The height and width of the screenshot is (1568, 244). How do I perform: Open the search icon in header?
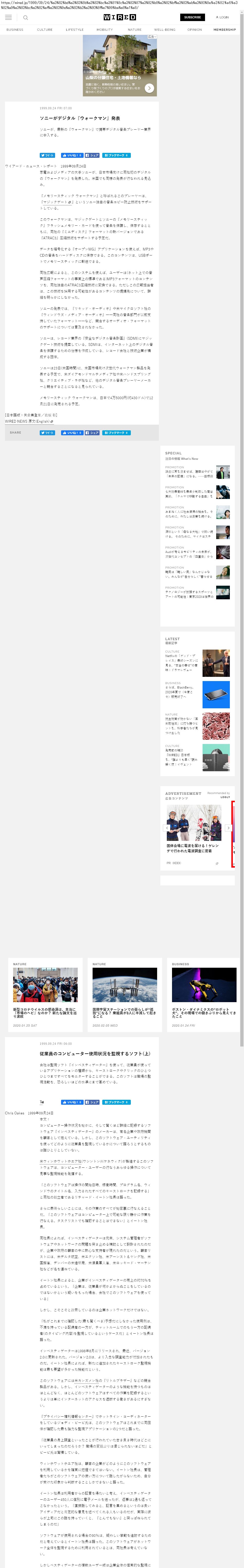tap(26, 18)
